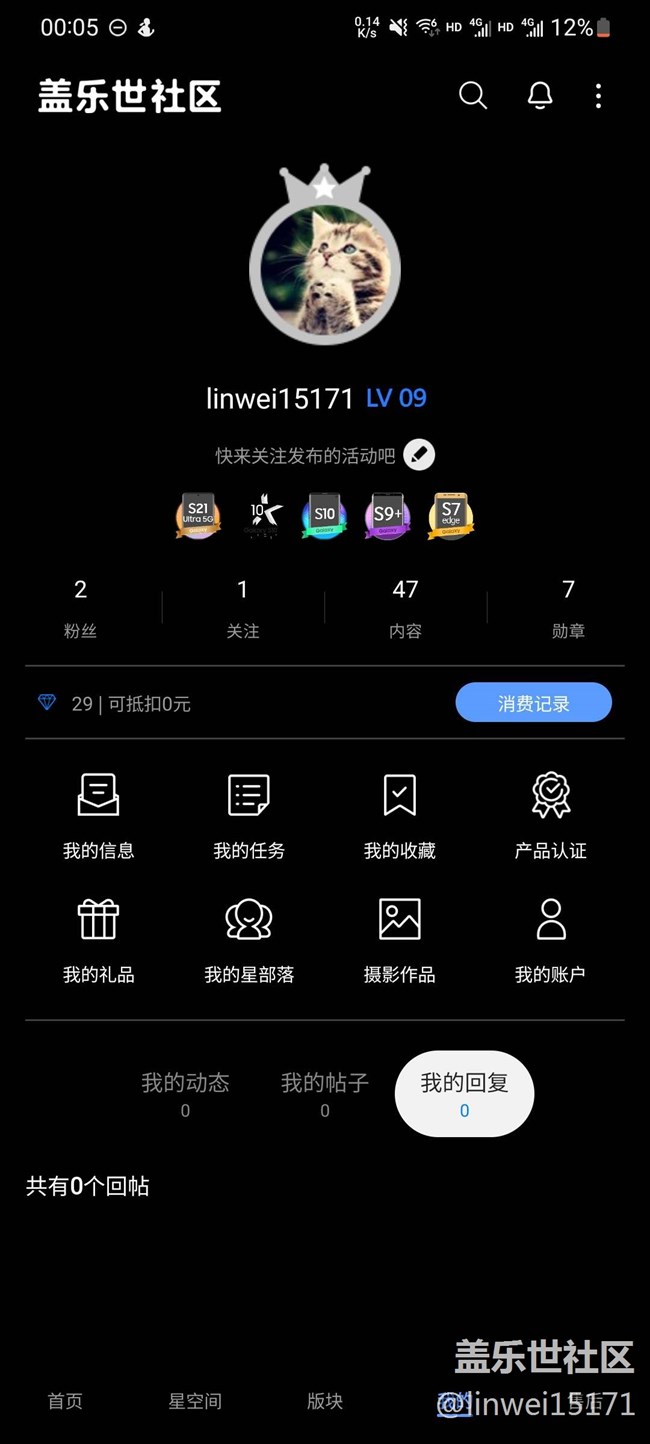Viewport: 650px width, 1444px height.
Task: Open the notifications bell
Action: (x=540, y=96)
